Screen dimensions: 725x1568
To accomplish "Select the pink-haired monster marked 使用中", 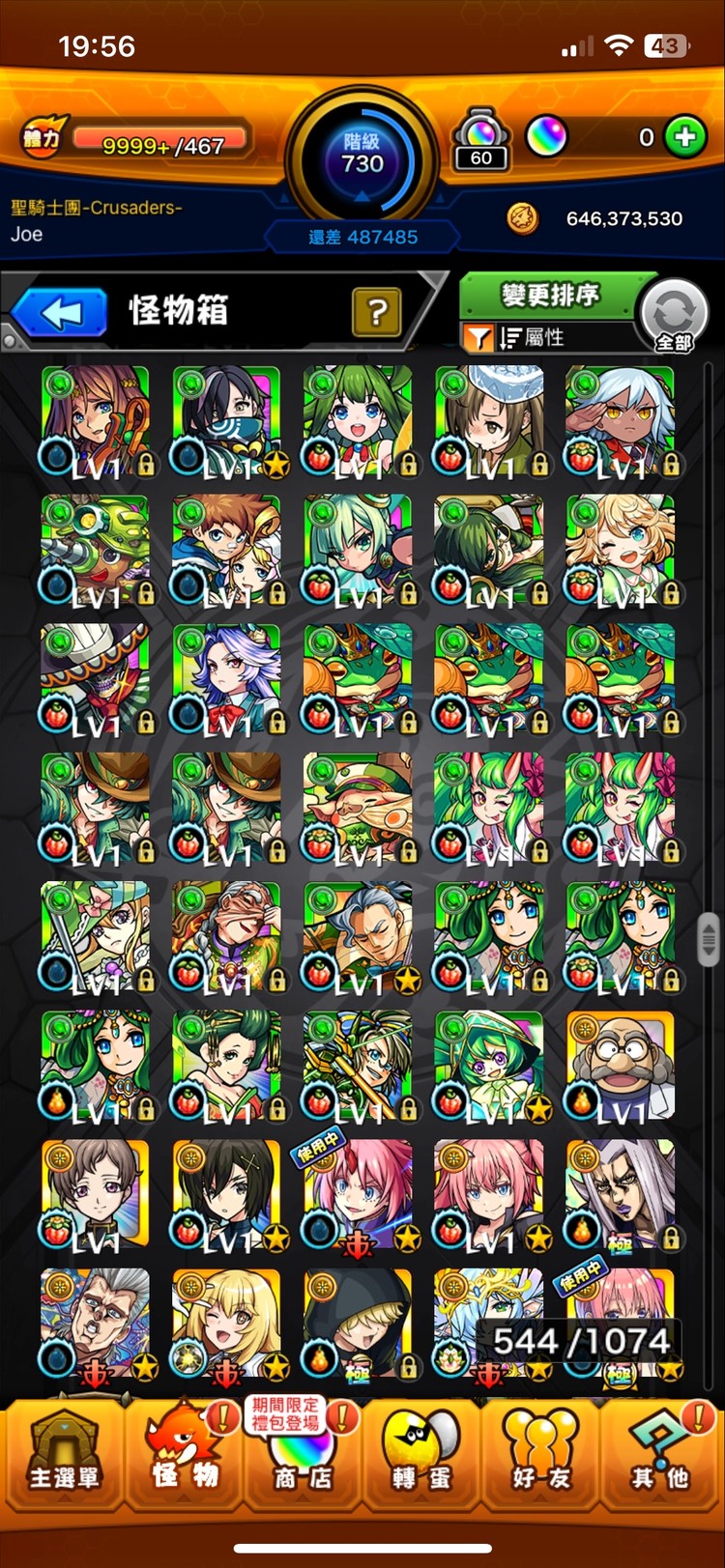I will 358,1195.
